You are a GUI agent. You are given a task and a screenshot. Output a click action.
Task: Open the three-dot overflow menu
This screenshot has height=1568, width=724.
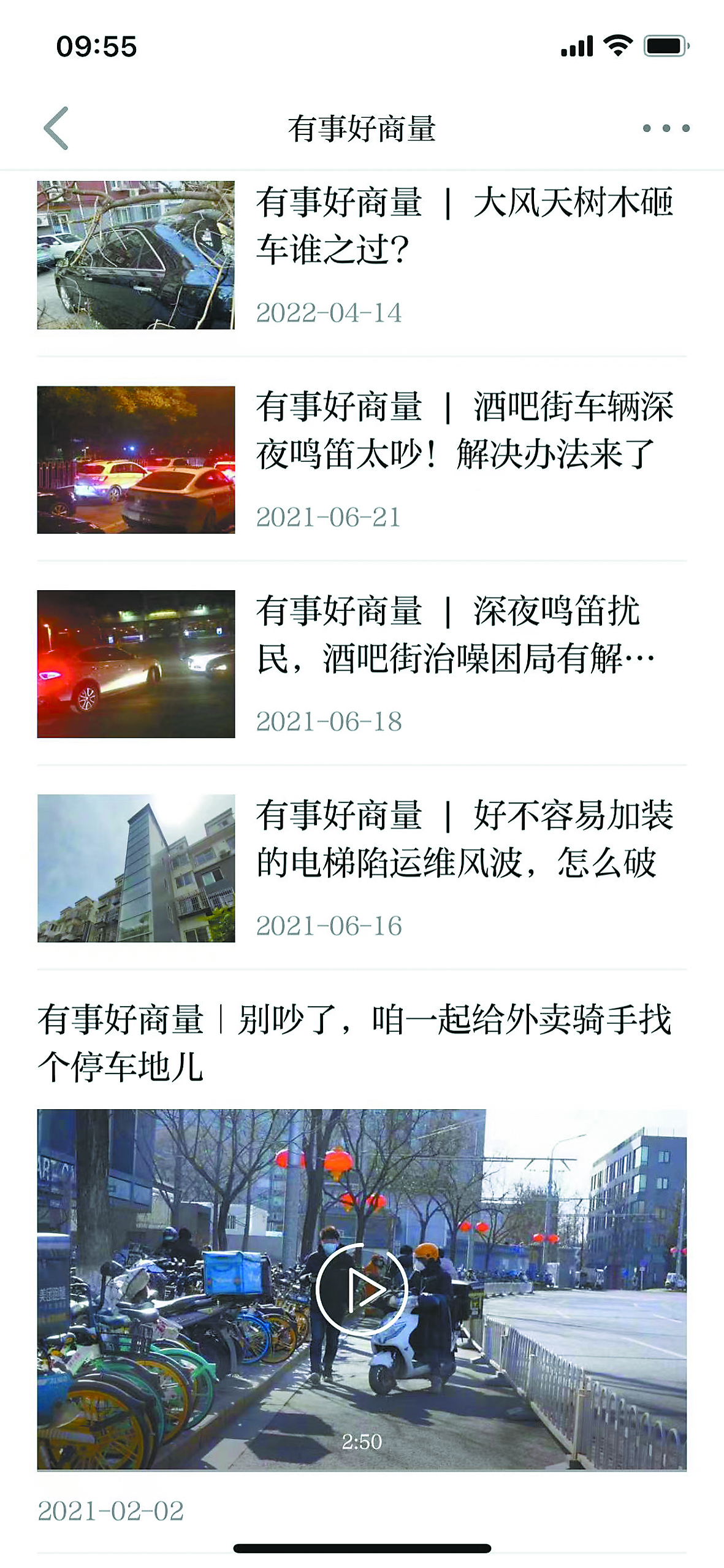tap(666, 128)
